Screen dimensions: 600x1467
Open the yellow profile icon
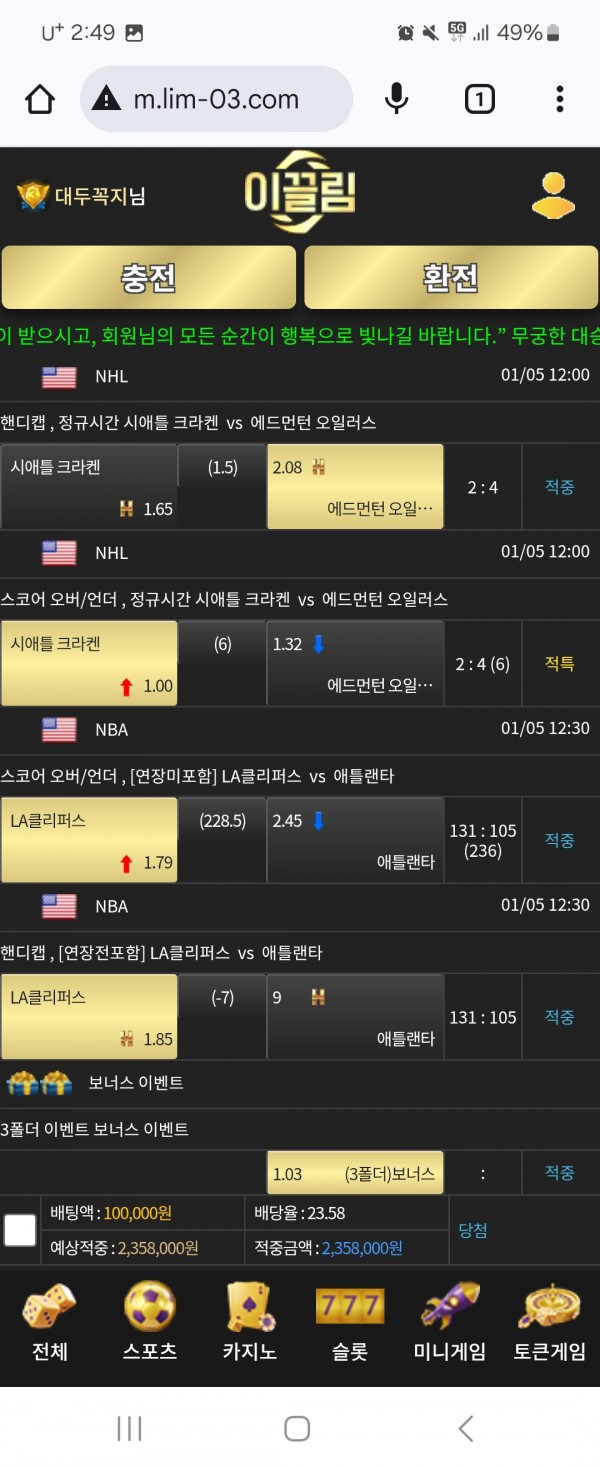[553, 195]
